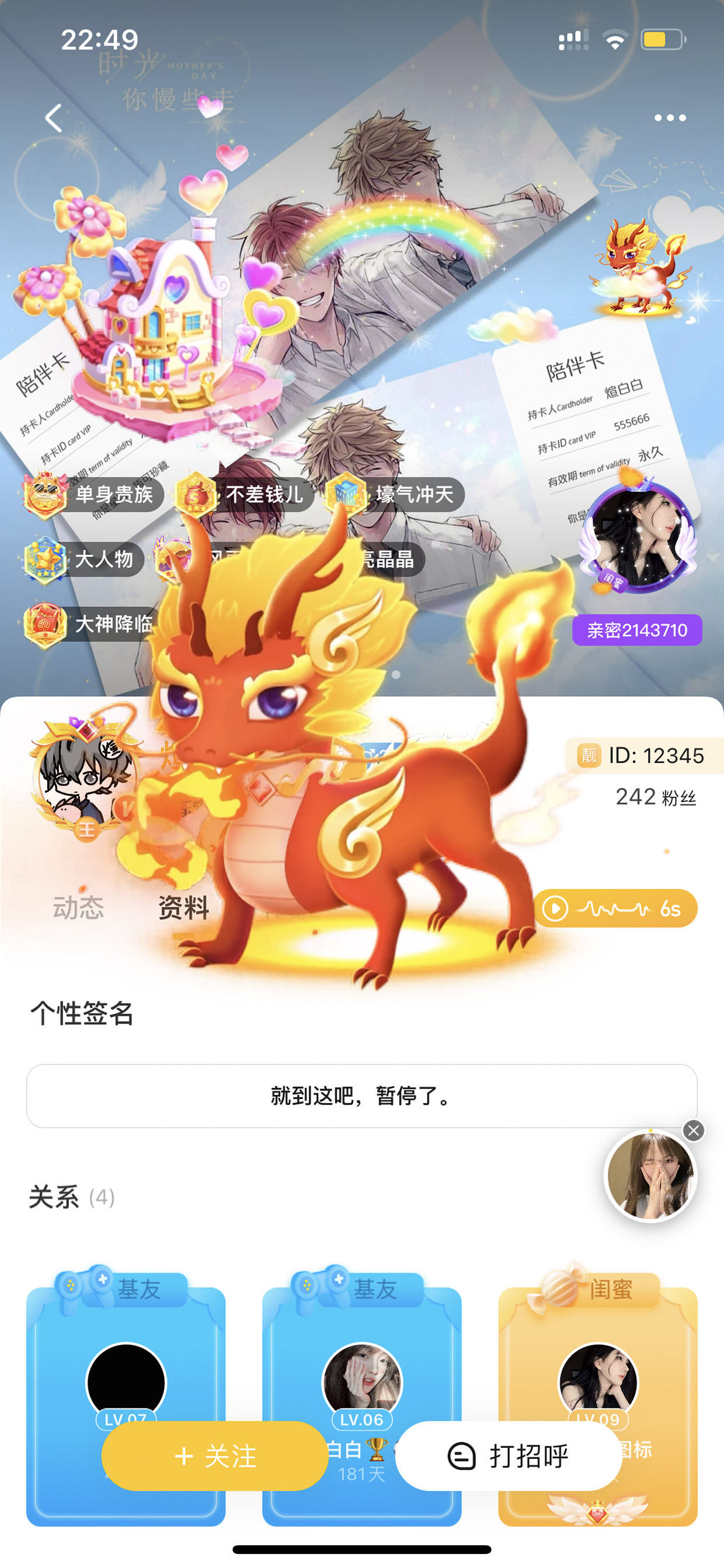
Task: Dismiss the floating avatar bubble
Action: point(694,1130)
